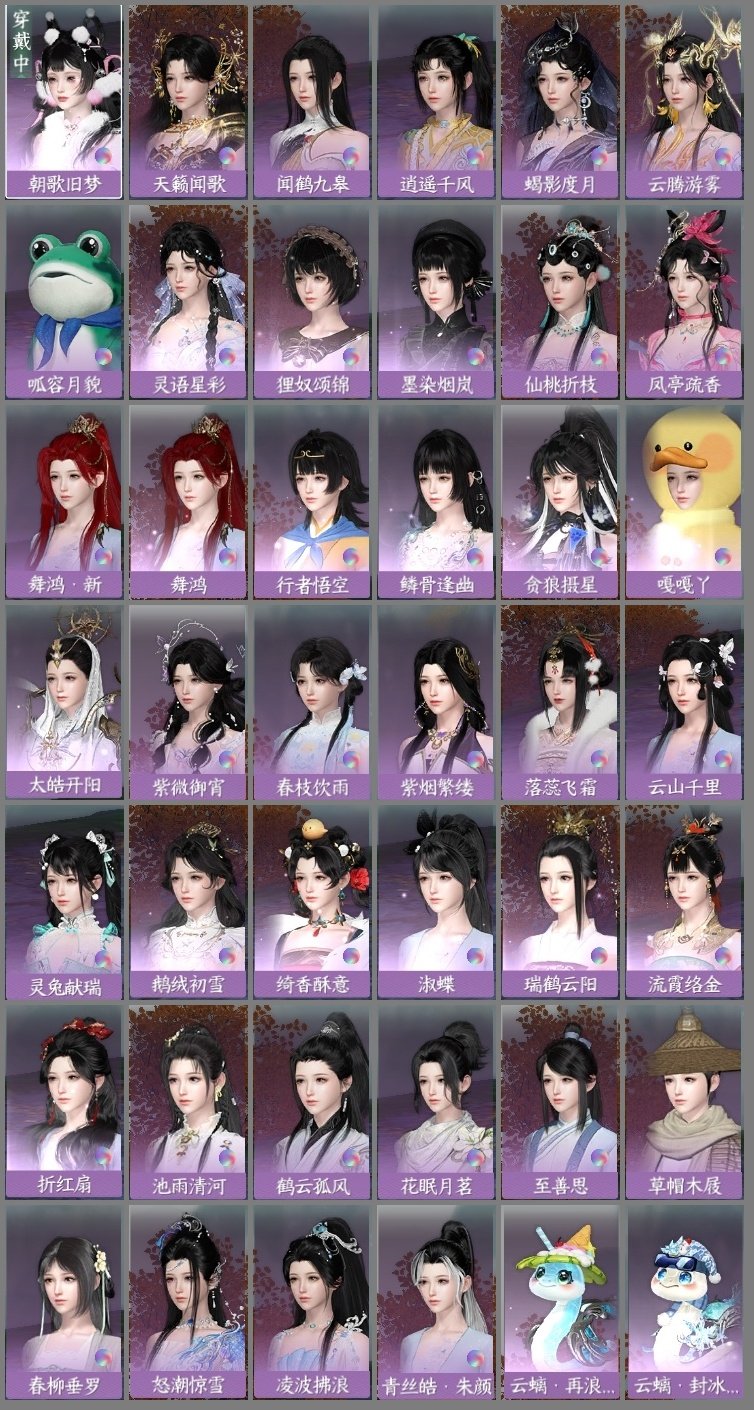This screenshot has width=754, height=1410.
Task: Select the 云腾游雾 look
Action: click(x=685, y=100)
